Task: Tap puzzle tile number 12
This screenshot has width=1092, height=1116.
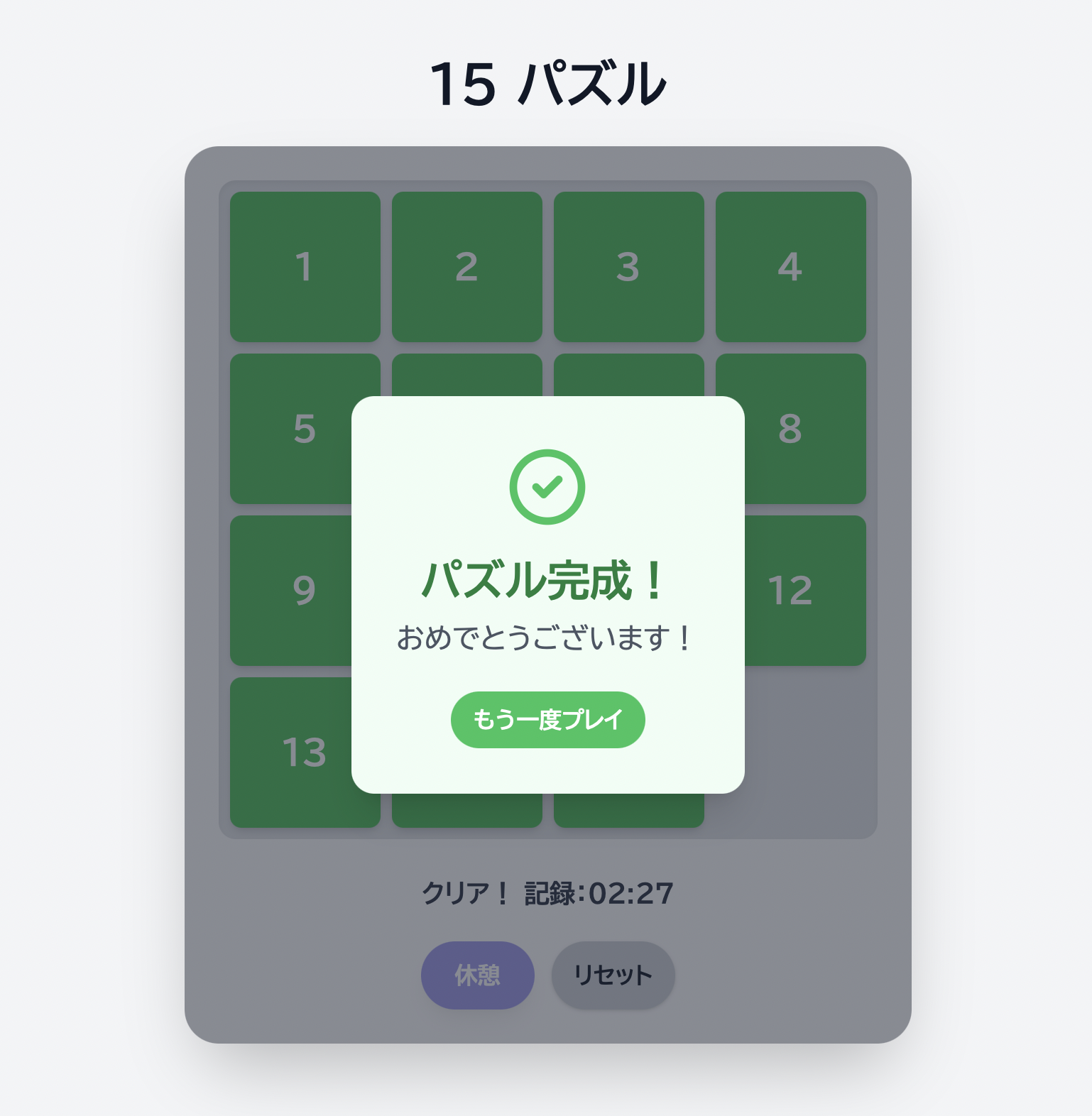Action: [805, 590]
